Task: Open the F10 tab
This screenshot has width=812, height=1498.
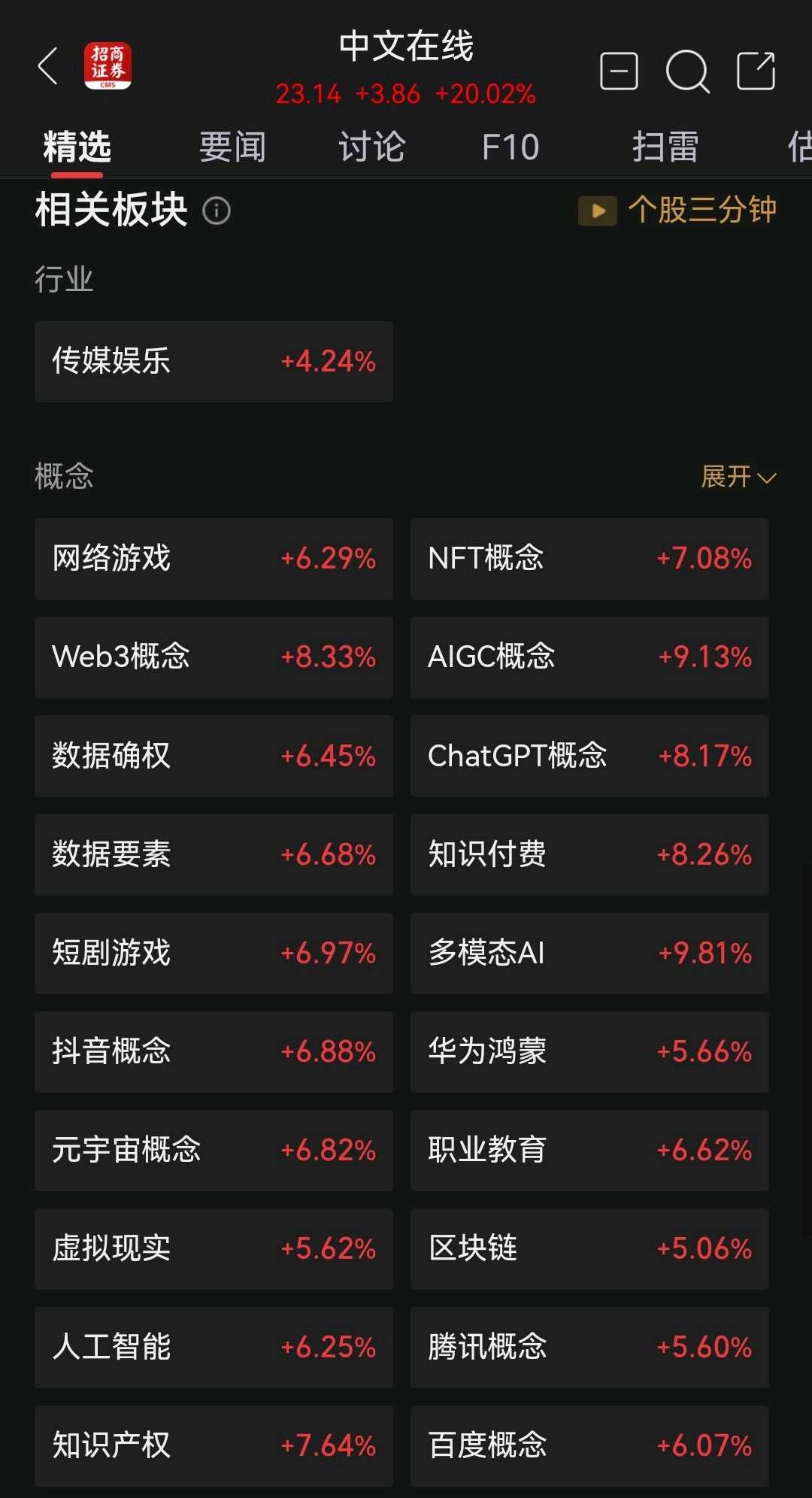Action: (x=511, y=147)
